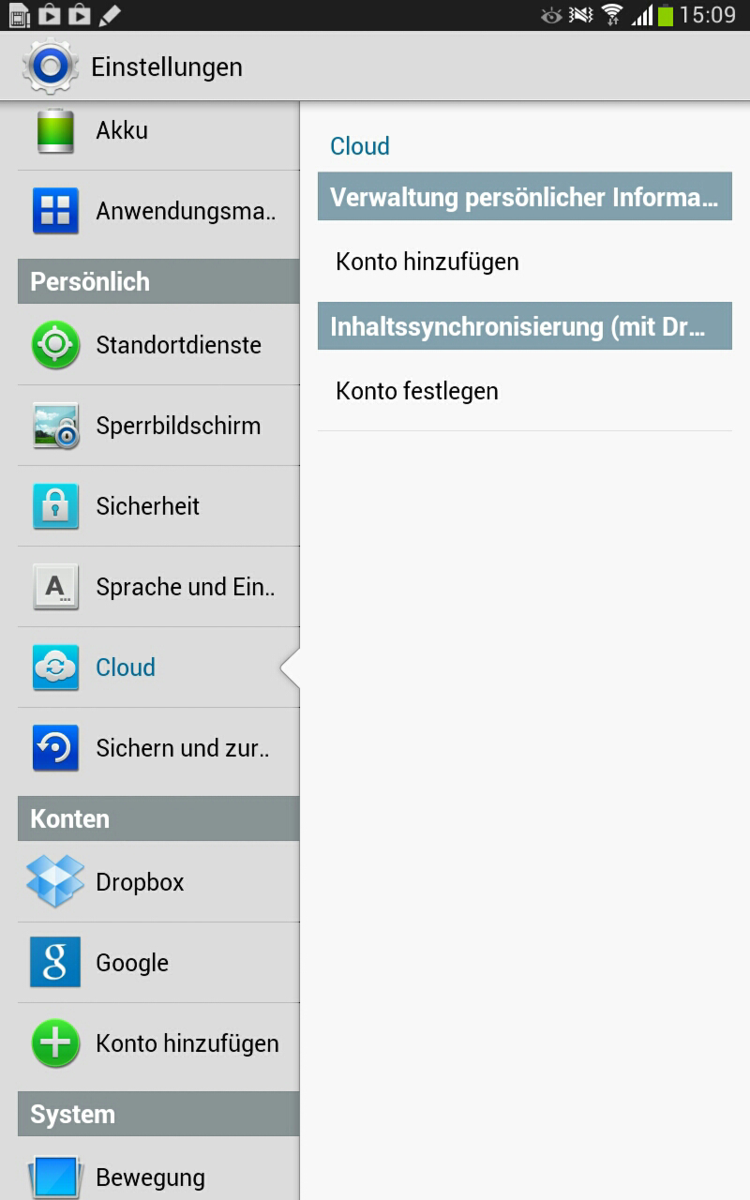Open Anwendungsmanager settings row
Image resolution: width=750 pixels, height=1200 pixels.
(x=158, y=211)
